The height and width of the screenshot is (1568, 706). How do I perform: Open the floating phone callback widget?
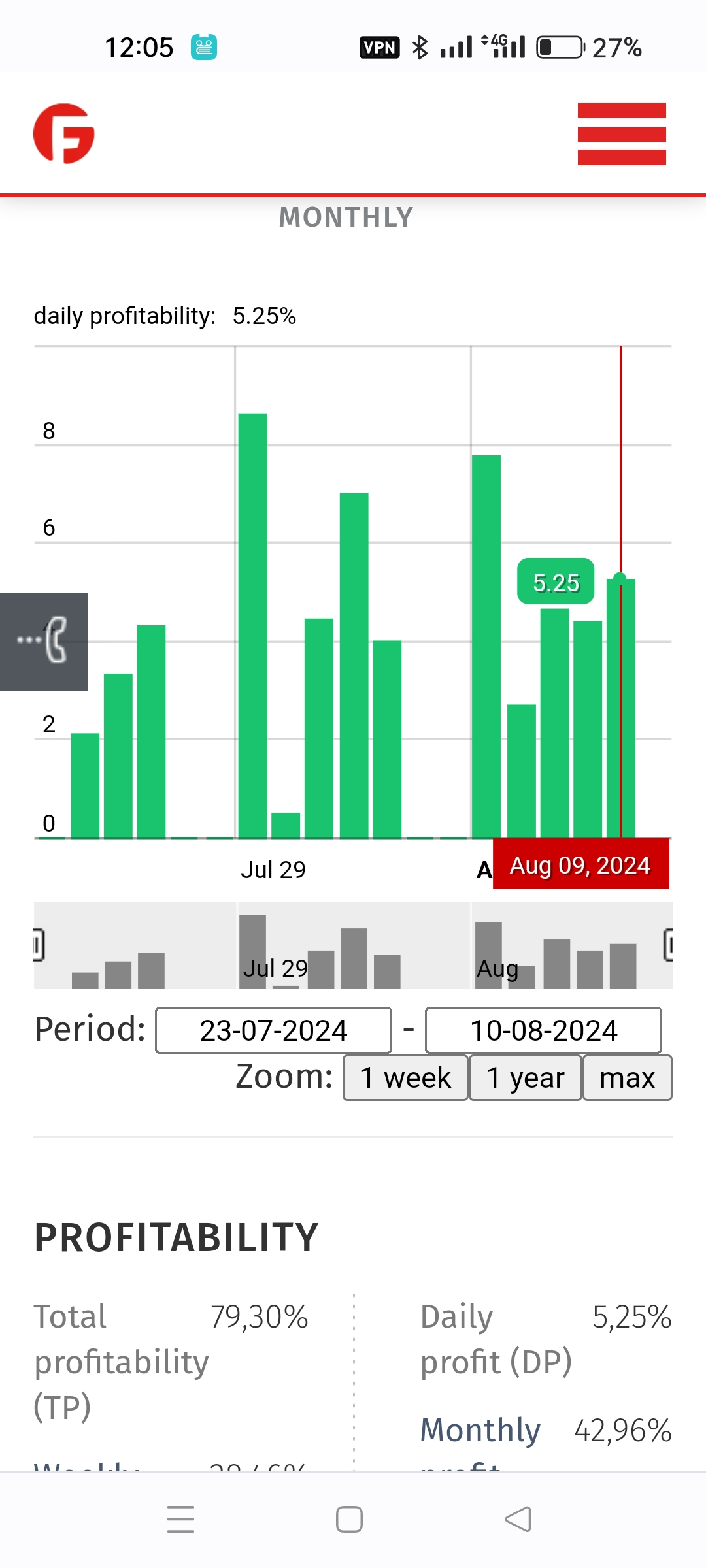click(44, 642)
